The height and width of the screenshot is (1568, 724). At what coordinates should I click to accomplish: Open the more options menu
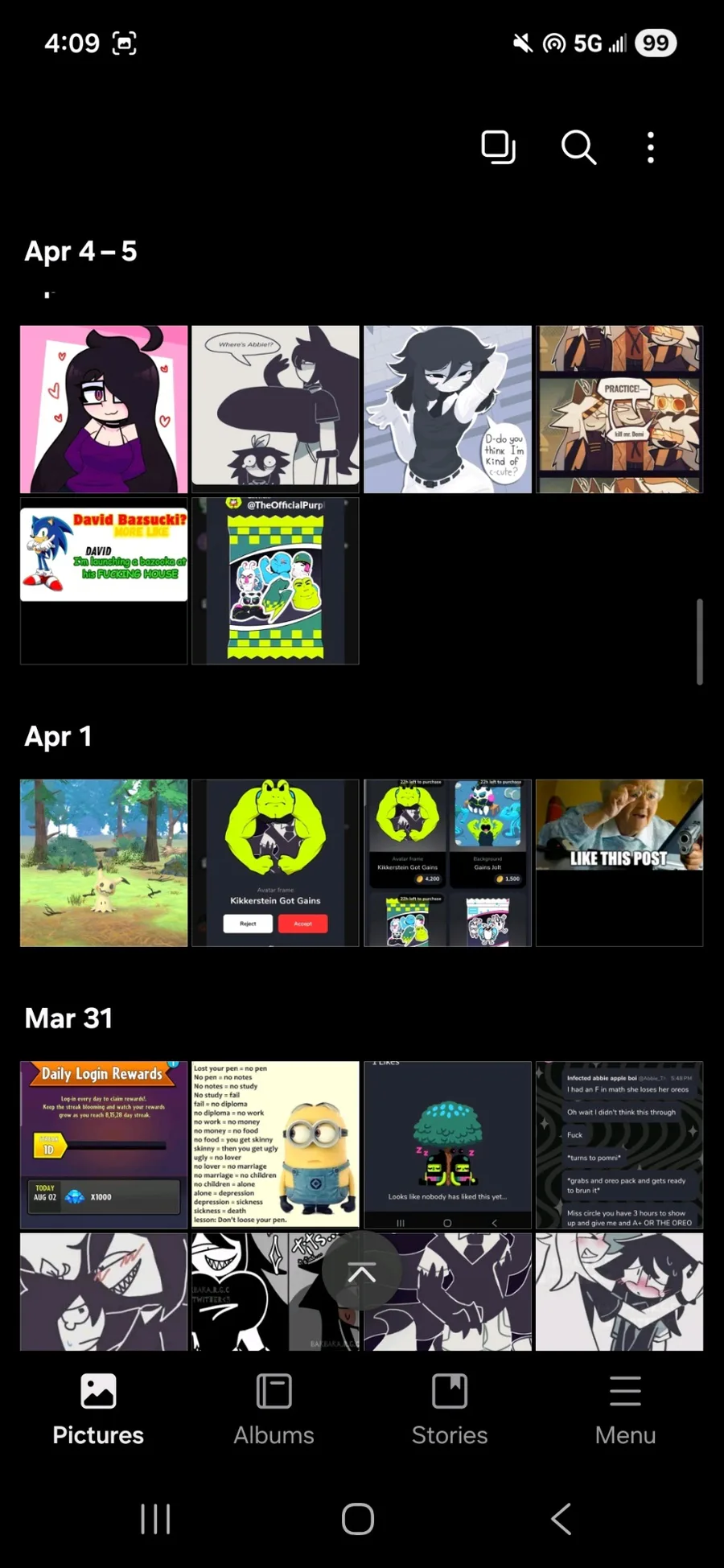pos(650,147)
